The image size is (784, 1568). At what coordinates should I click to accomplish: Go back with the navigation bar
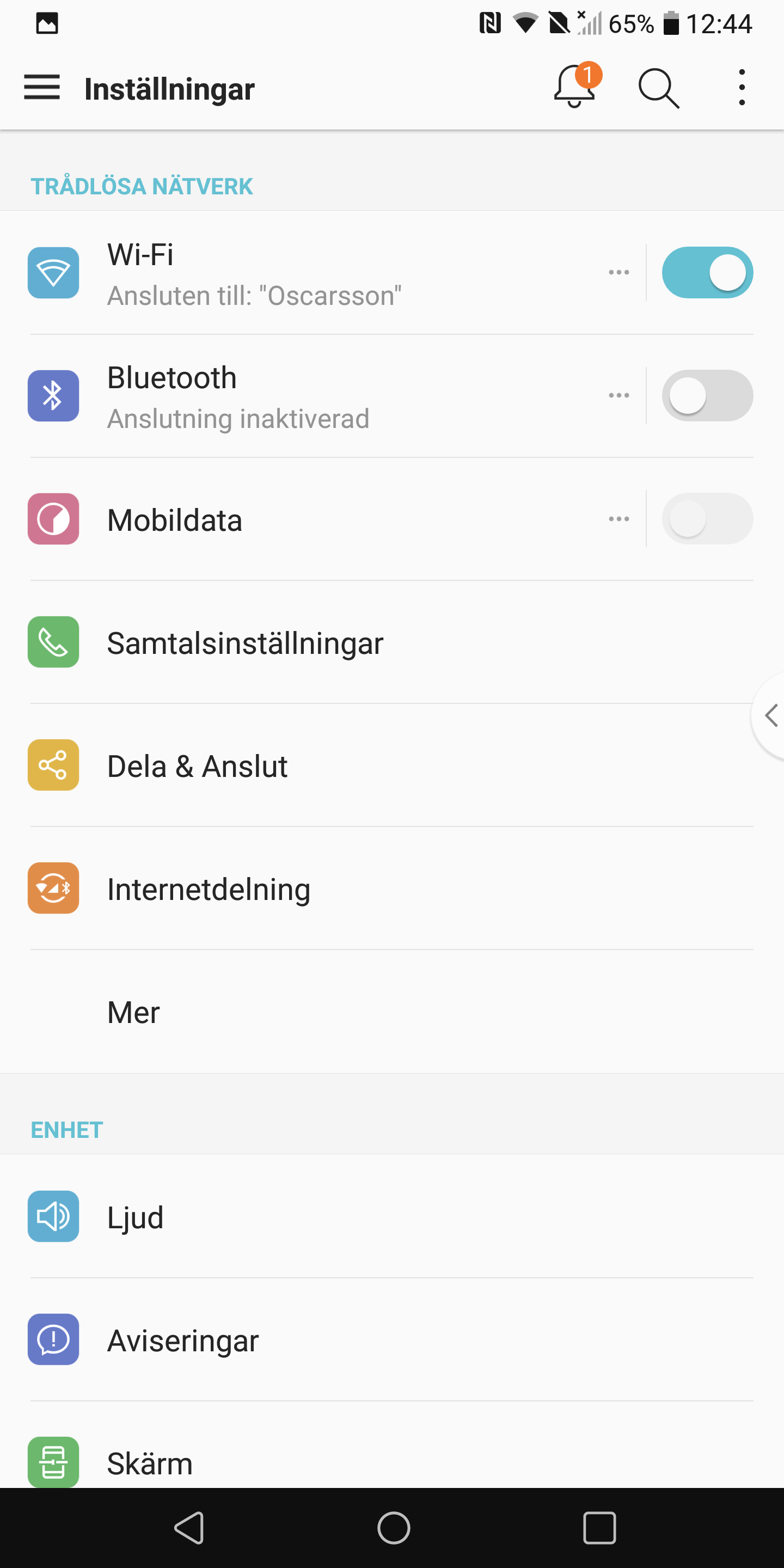189,1528
